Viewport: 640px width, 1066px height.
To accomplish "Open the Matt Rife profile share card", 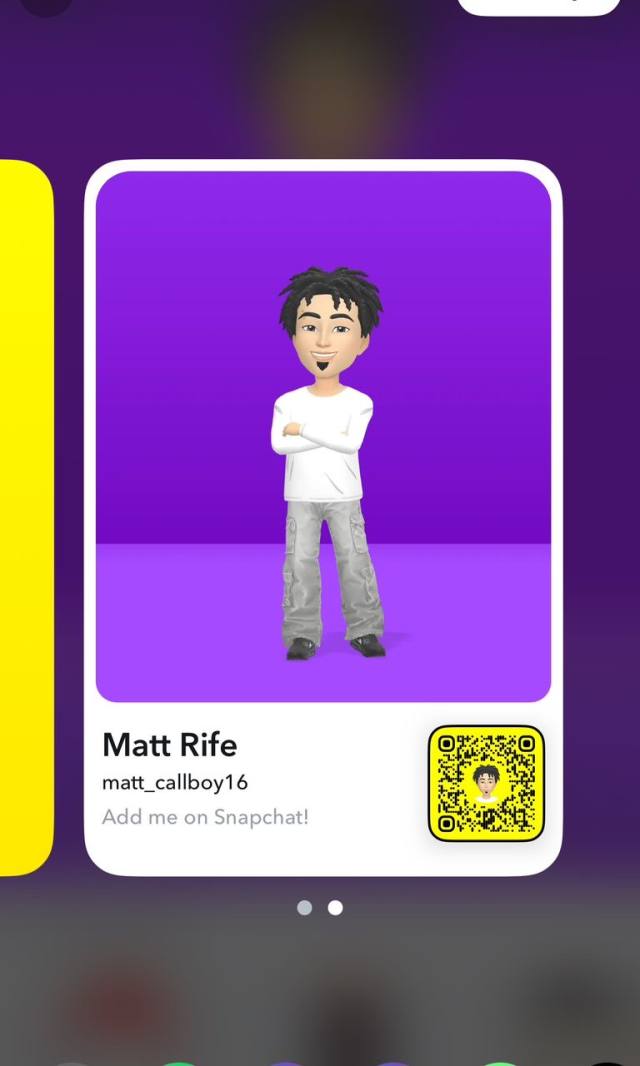I will tap(323, 517).
